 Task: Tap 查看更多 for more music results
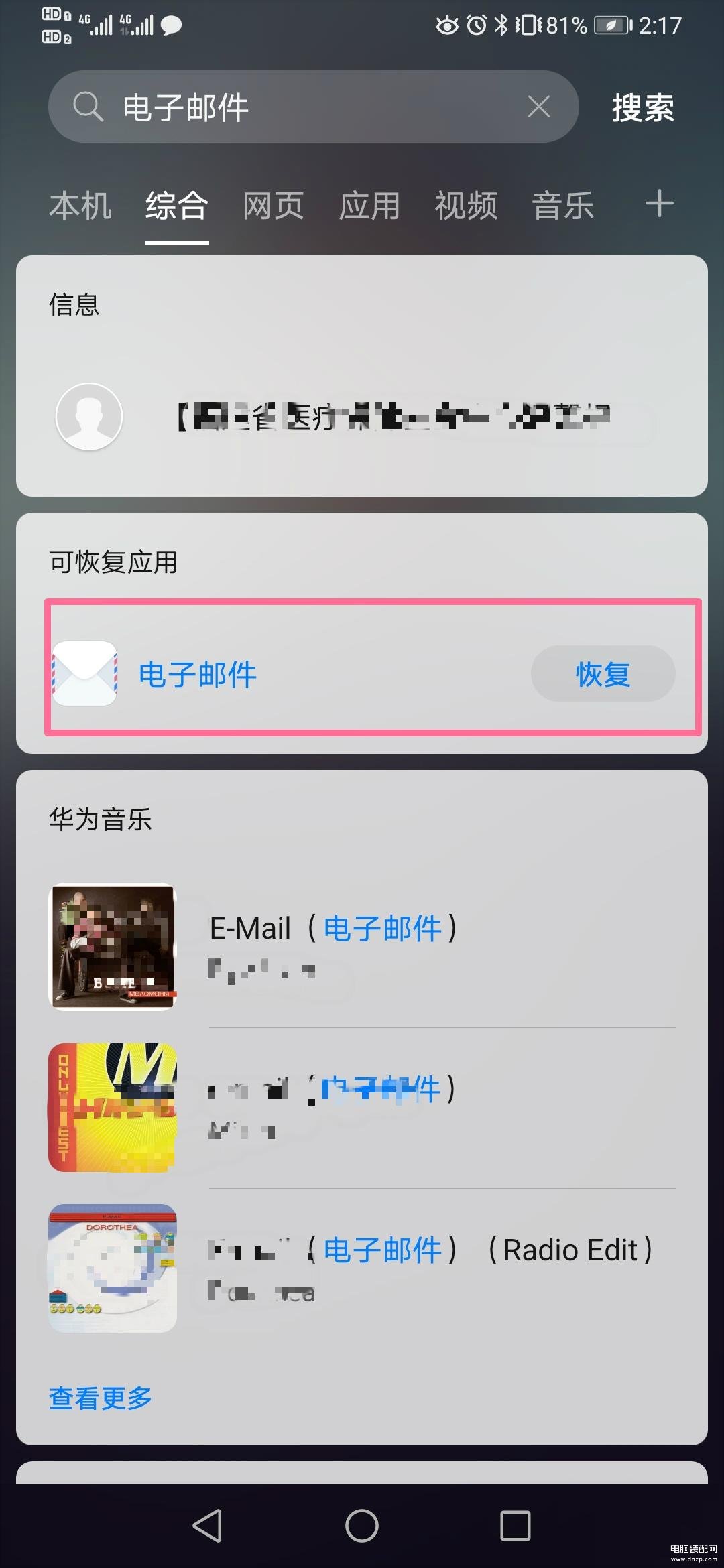tap(101, 1398)
